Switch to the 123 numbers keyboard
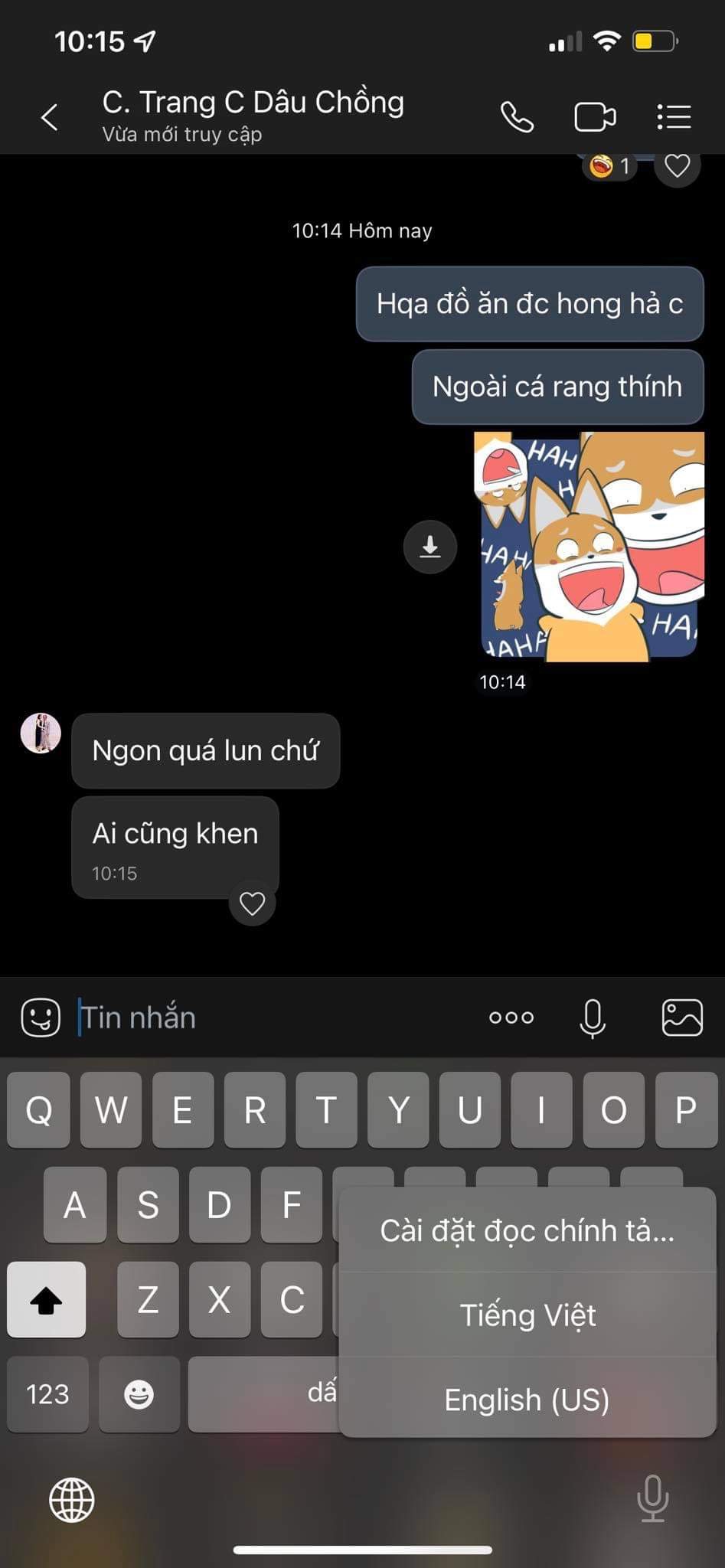Viewport: 725px width, 1568px height. click(x=47, y=1394)
